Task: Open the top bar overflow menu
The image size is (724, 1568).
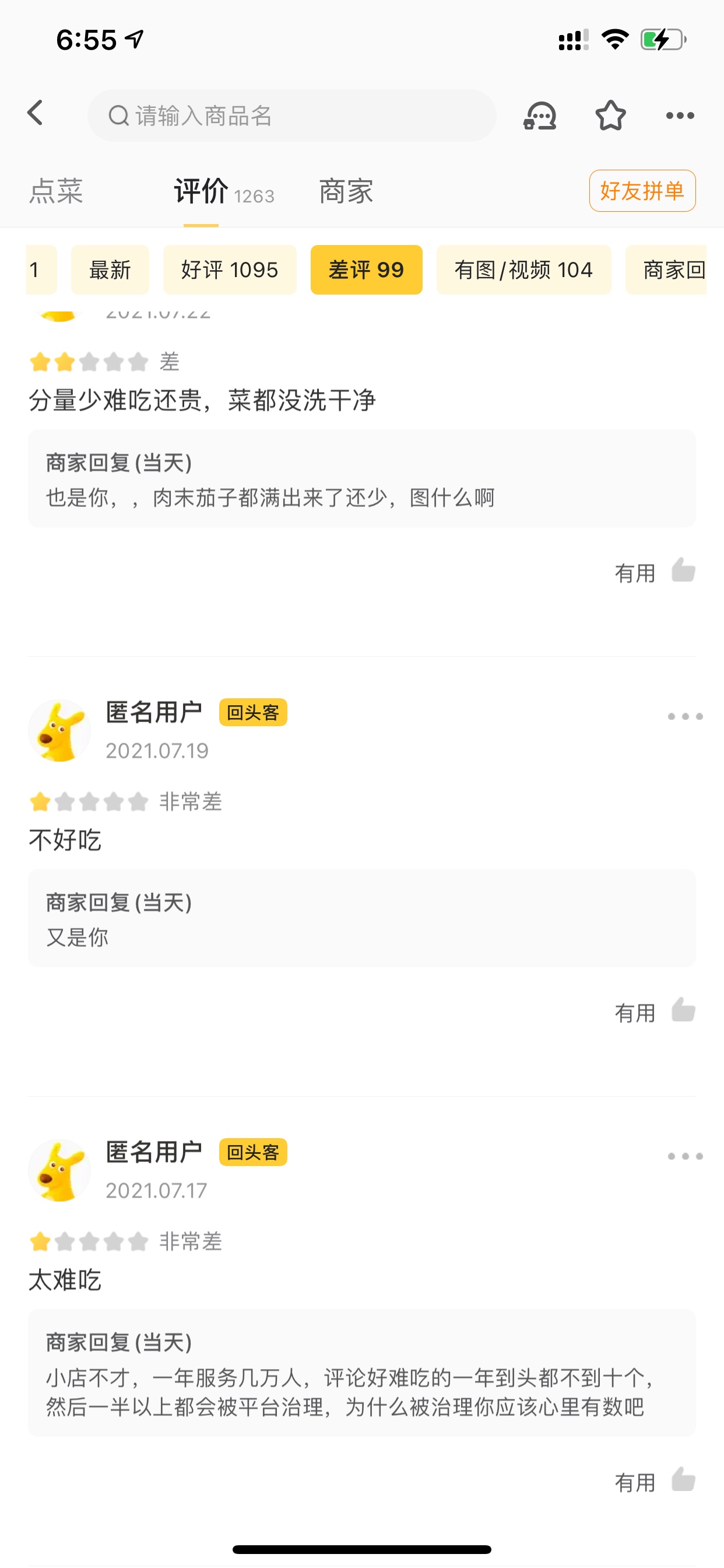Action: coord(680,115)
